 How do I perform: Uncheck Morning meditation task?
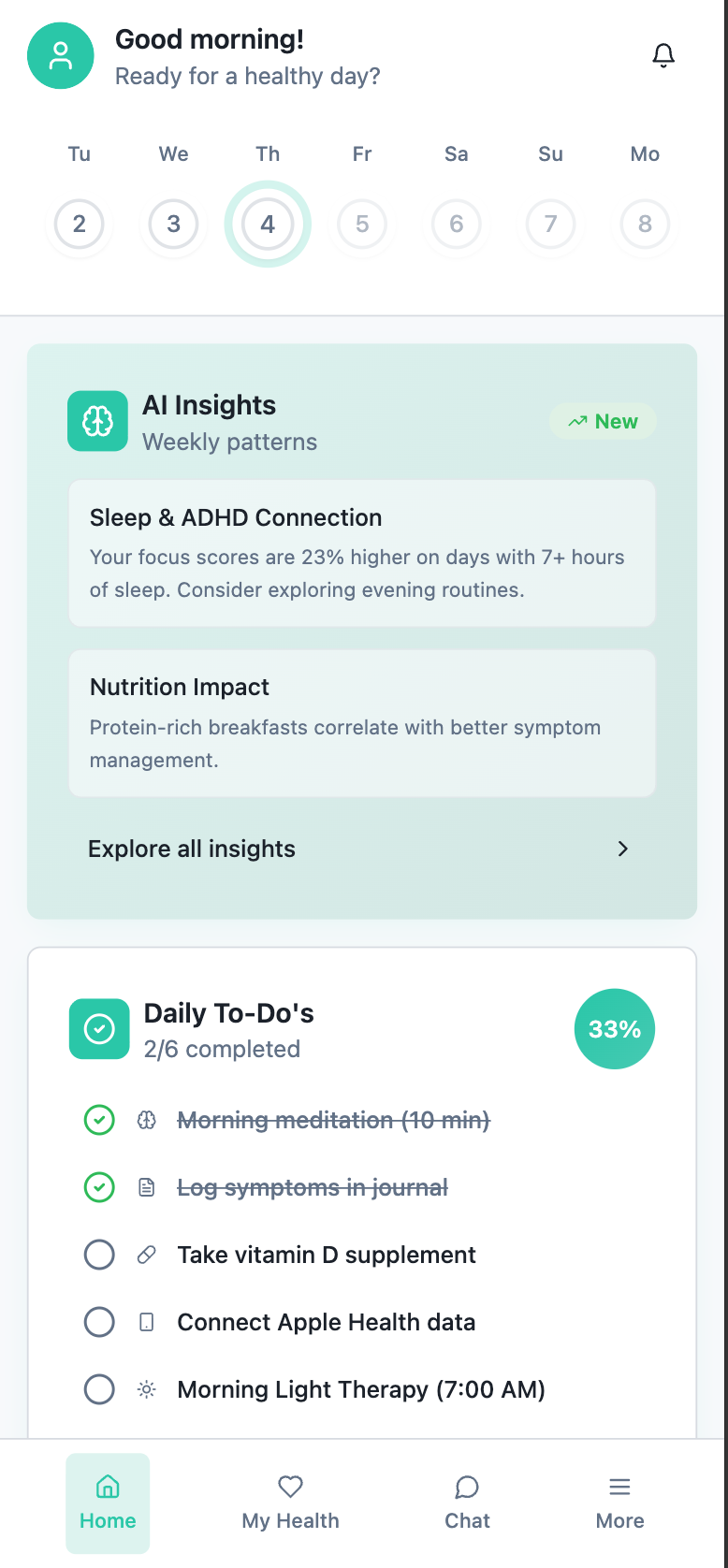[99, 1120]
